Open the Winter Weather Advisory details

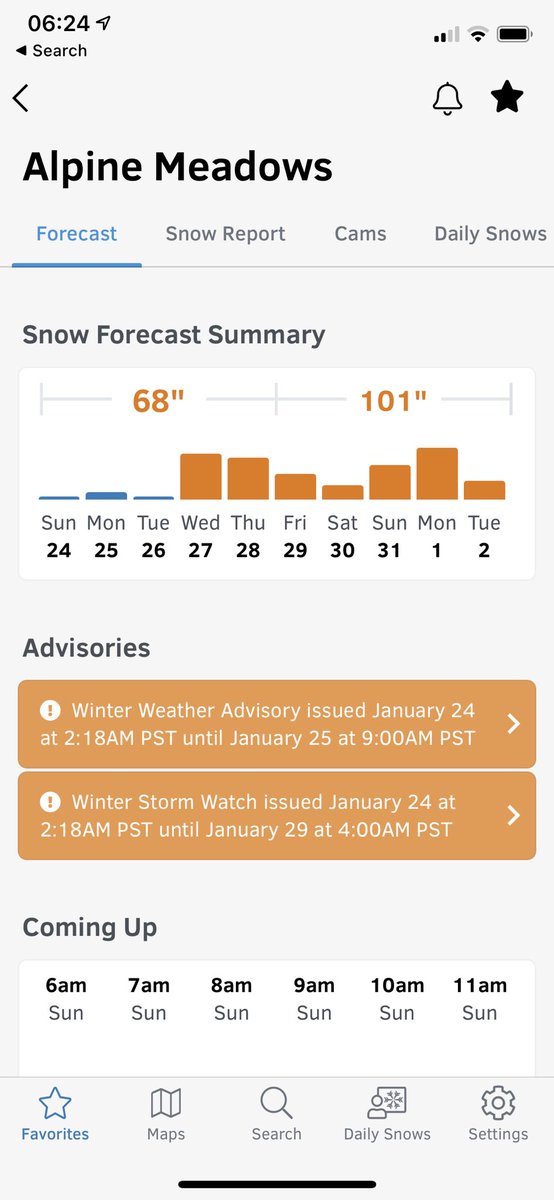pos(277,724)
